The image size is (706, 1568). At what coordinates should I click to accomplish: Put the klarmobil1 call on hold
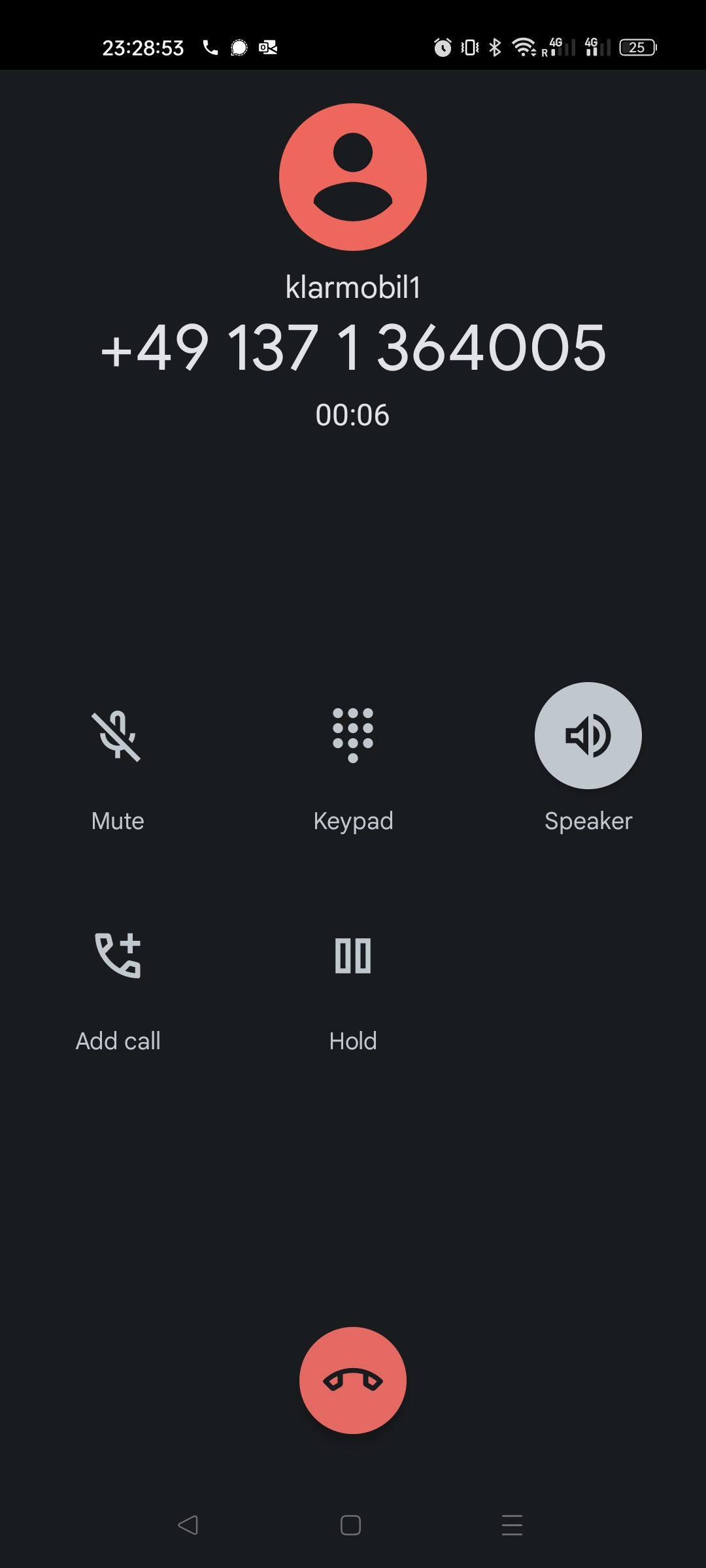click(x=353, y=956)
